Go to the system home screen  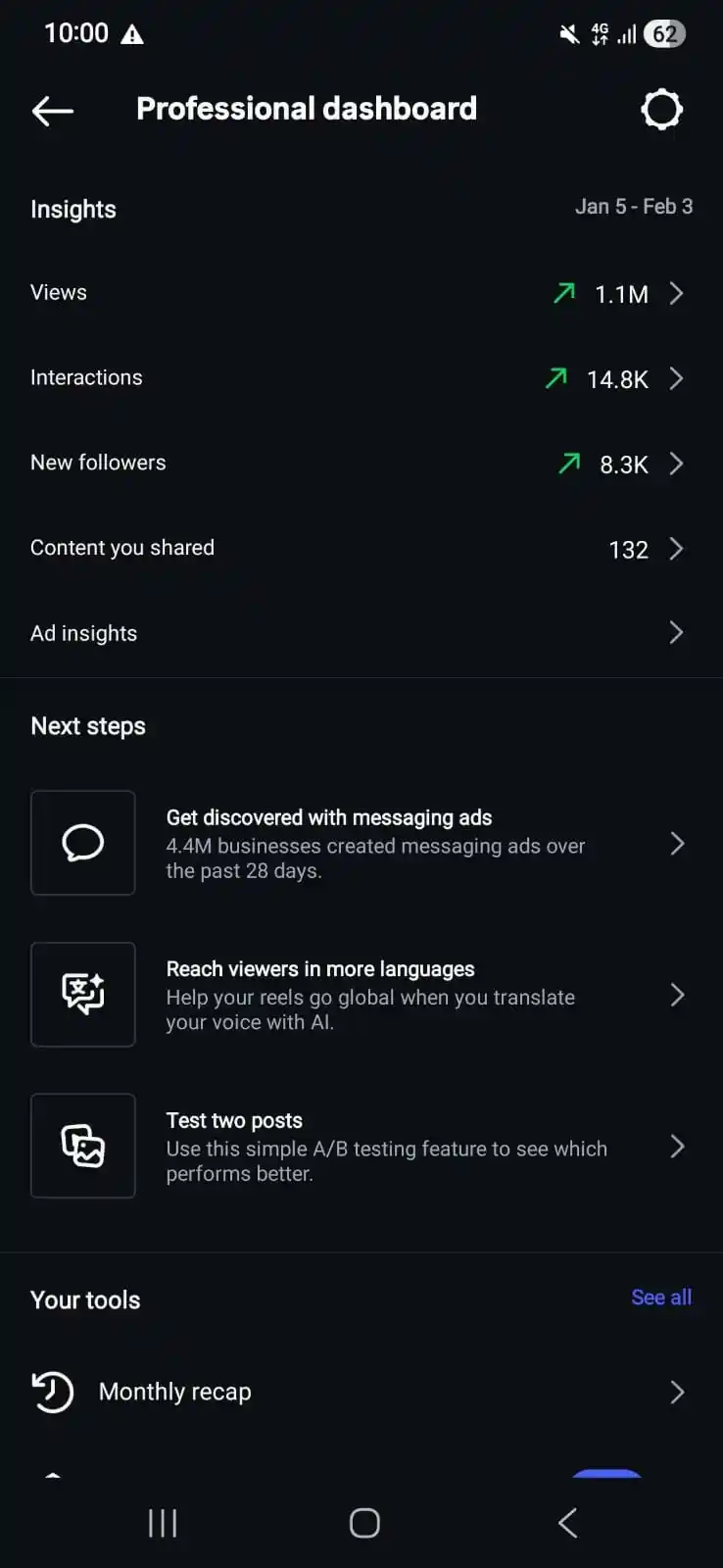[364, 1523]
